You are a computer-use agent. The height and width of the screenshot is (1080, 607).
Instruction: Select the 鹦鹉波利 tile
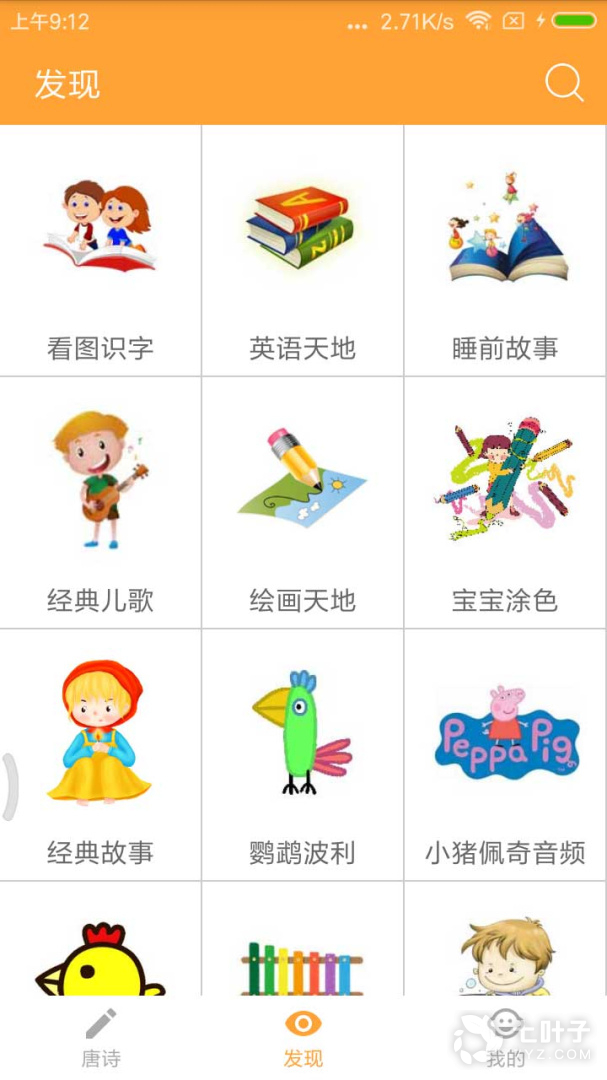coord(303,755)
